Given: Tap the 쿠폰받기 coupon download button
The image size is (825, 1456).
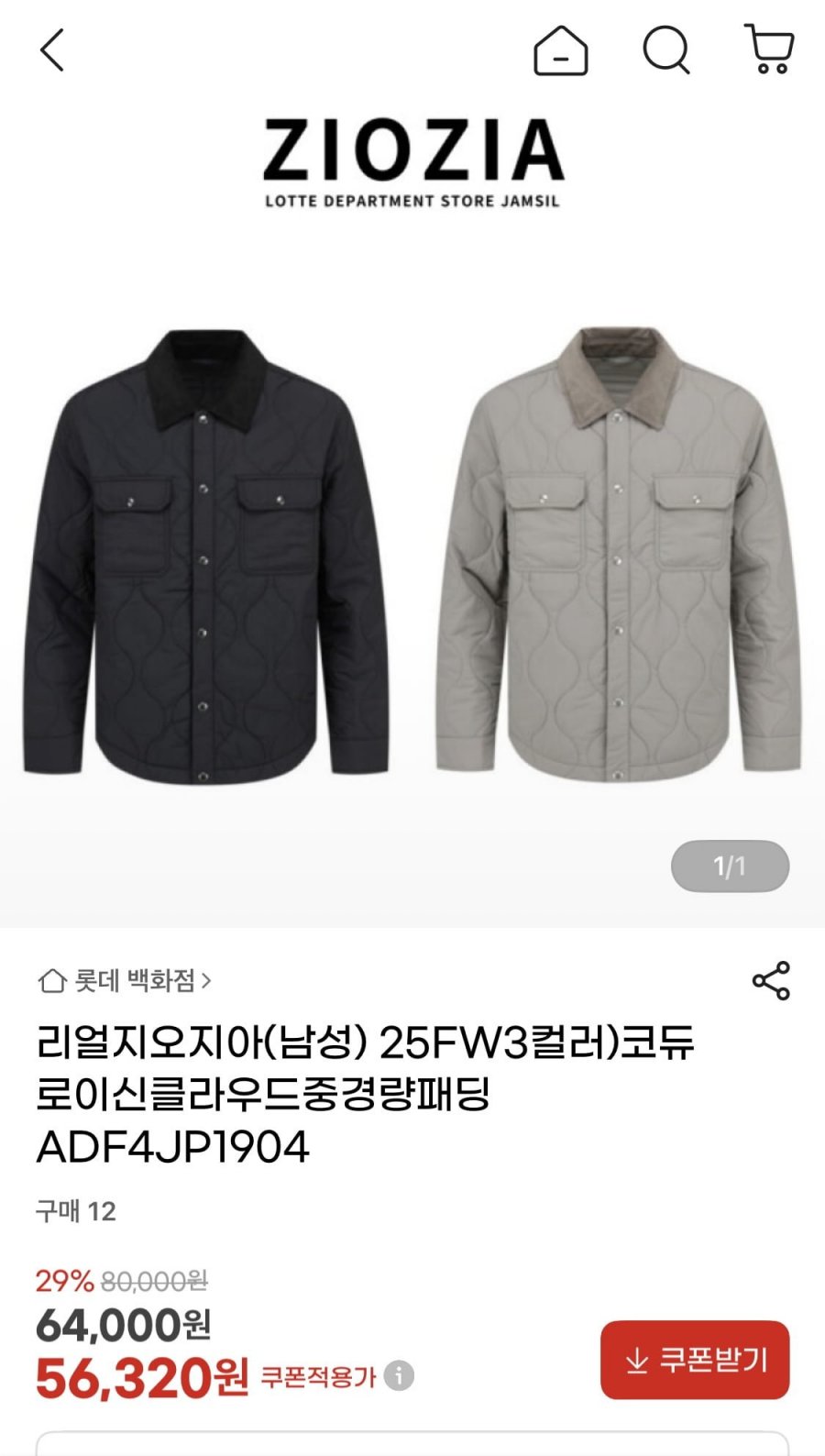Looking at the screenshot, I should [695, 1360].
